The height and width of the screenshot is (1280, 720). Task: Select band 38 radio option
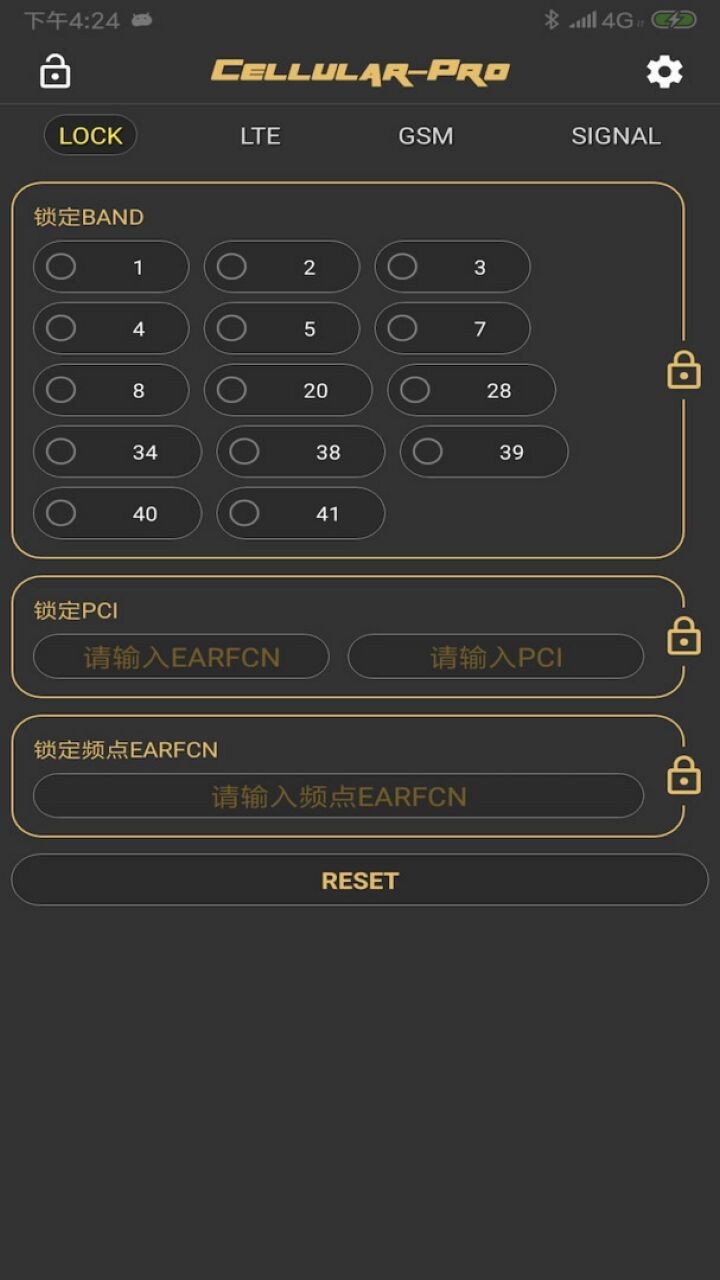[301, 452]
